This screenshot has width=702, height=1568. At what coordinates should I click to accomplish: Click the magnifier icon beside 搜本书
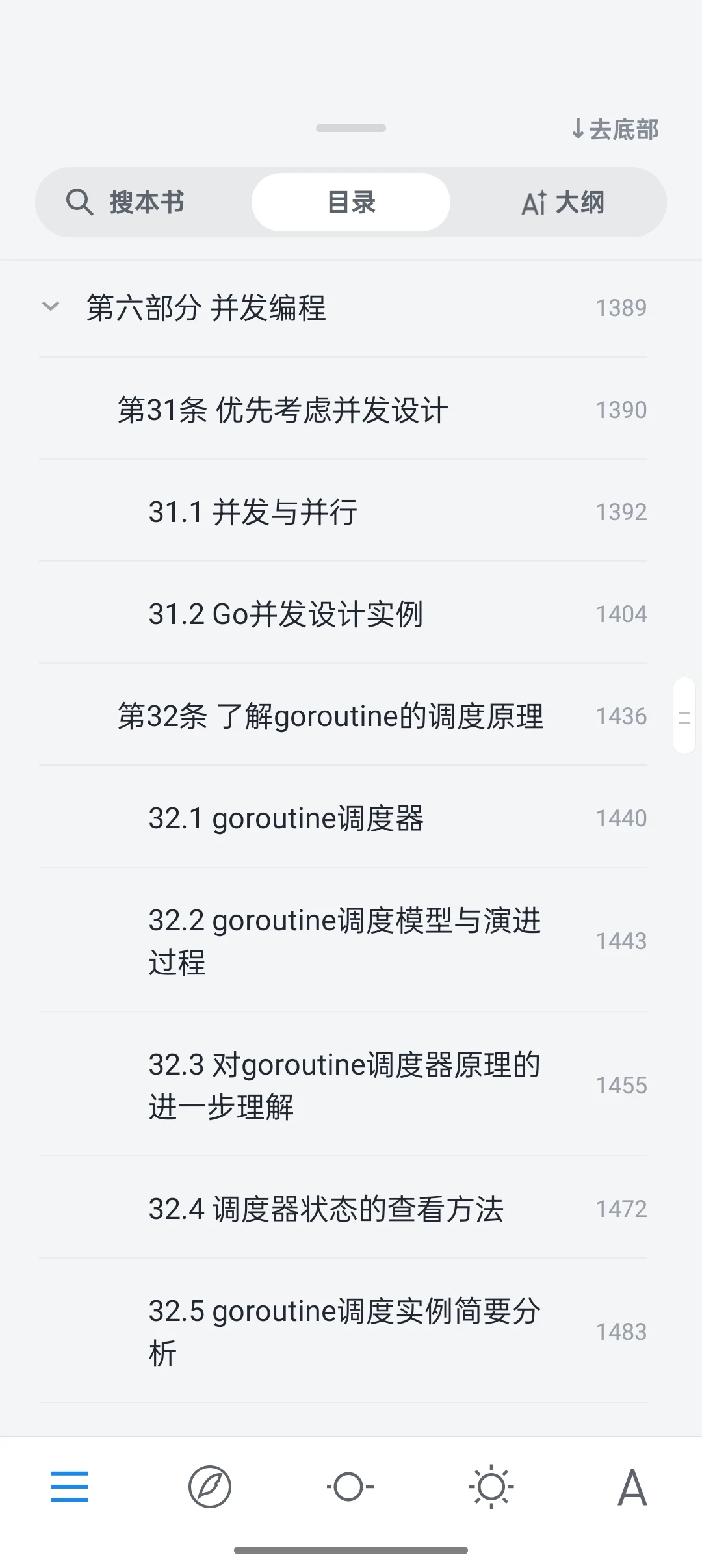pyautogui.click(x=80, y=202)
